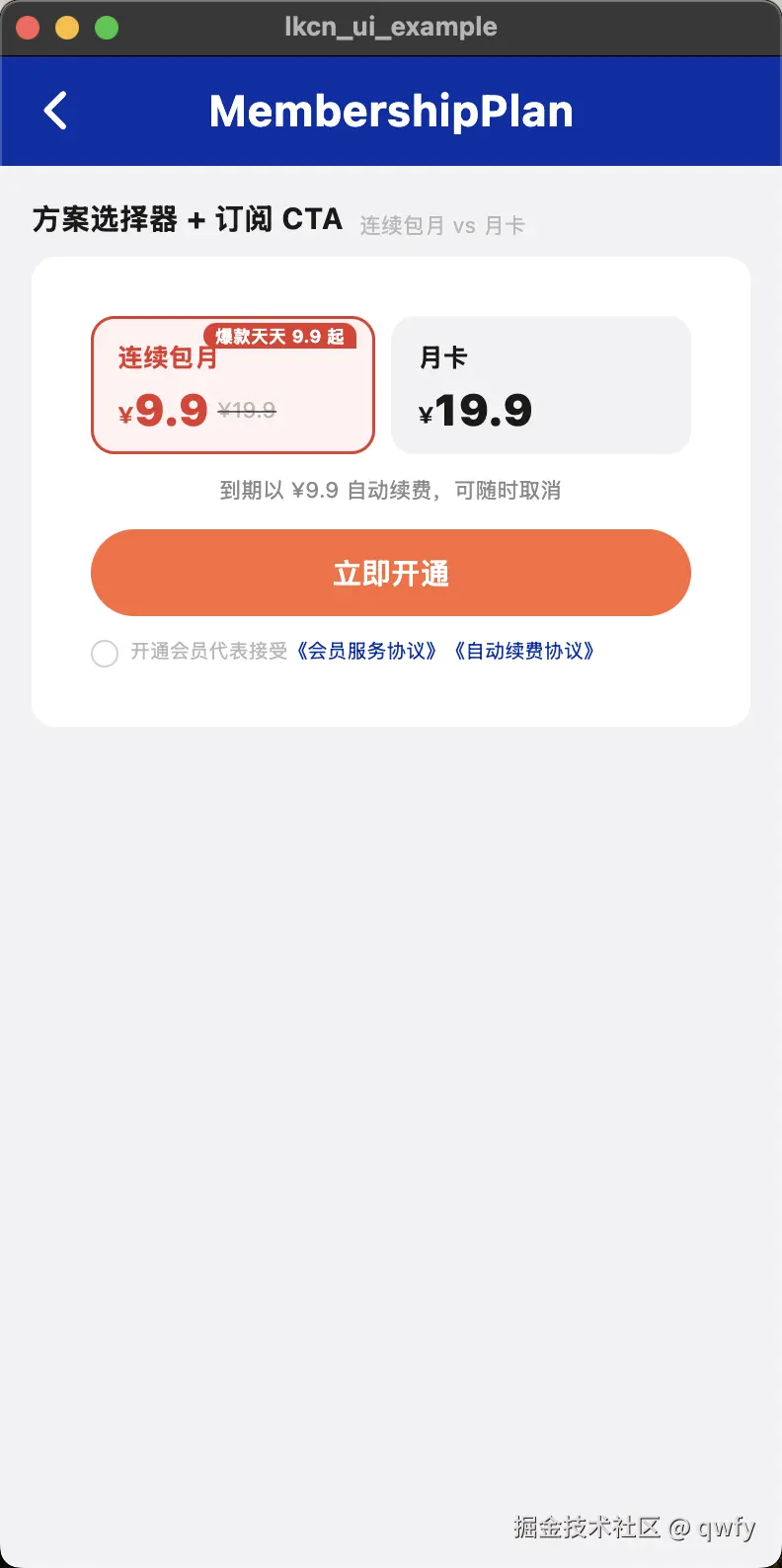The image size is (782, 1568).
Task: Click the lkcn_ui_example window title
Action: (x=391, y=27)
